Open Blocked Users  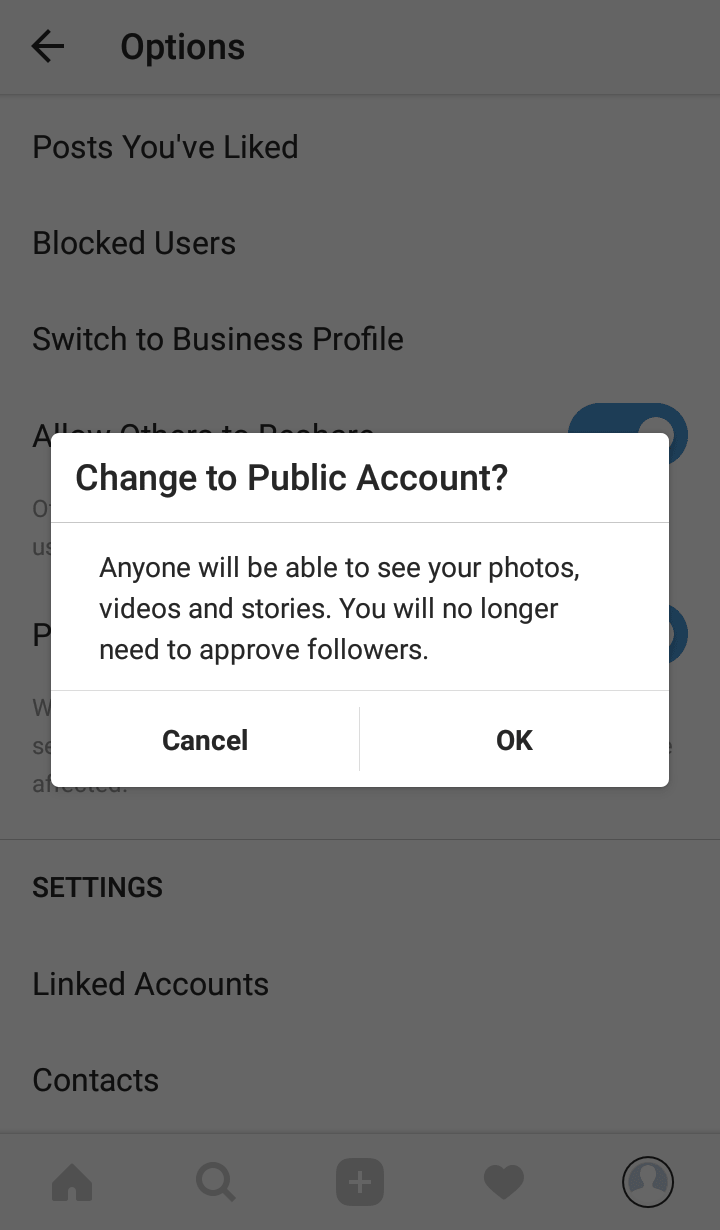click(x=360, y=243)
